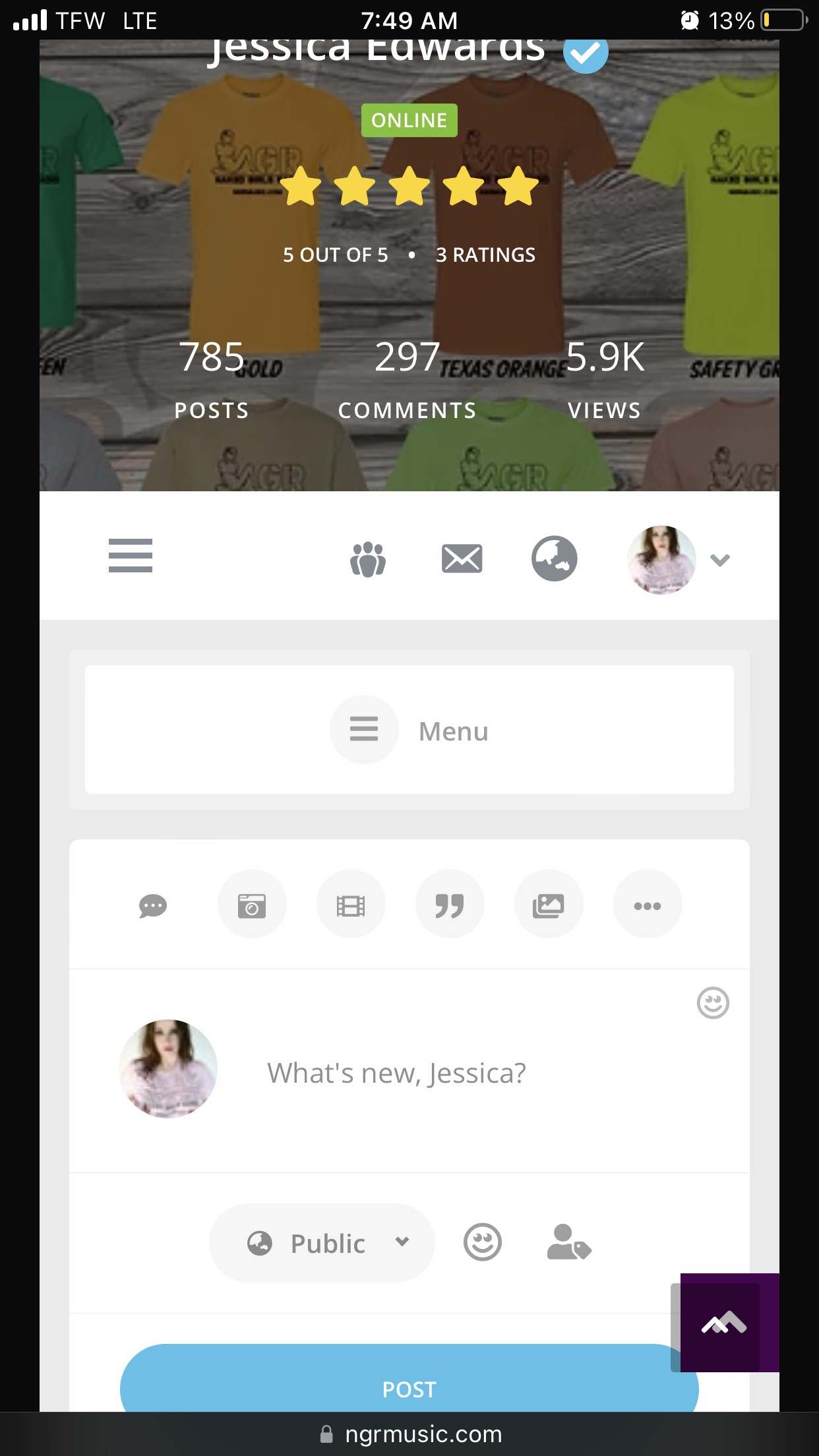Jump back to top of page
The height and width of the screenshot is (1456, 819).
725,1322
